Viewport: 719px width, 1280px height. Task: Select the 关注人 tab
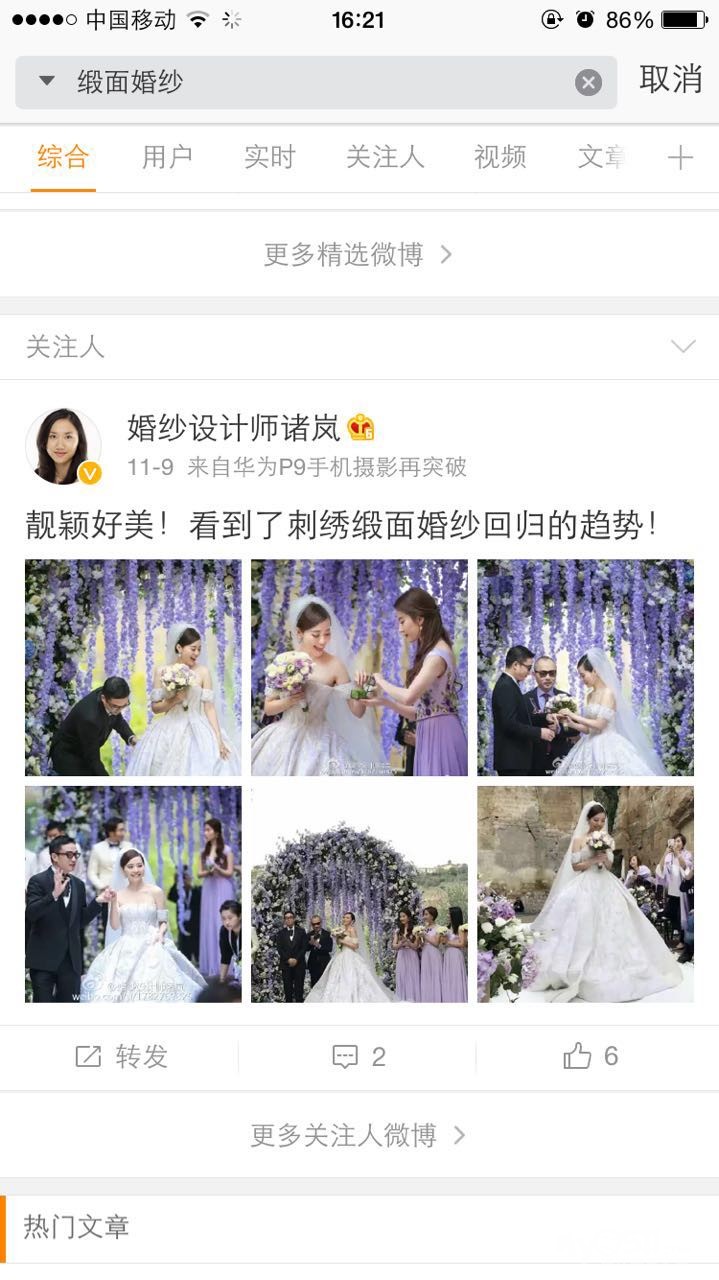(x=385, y=157)
